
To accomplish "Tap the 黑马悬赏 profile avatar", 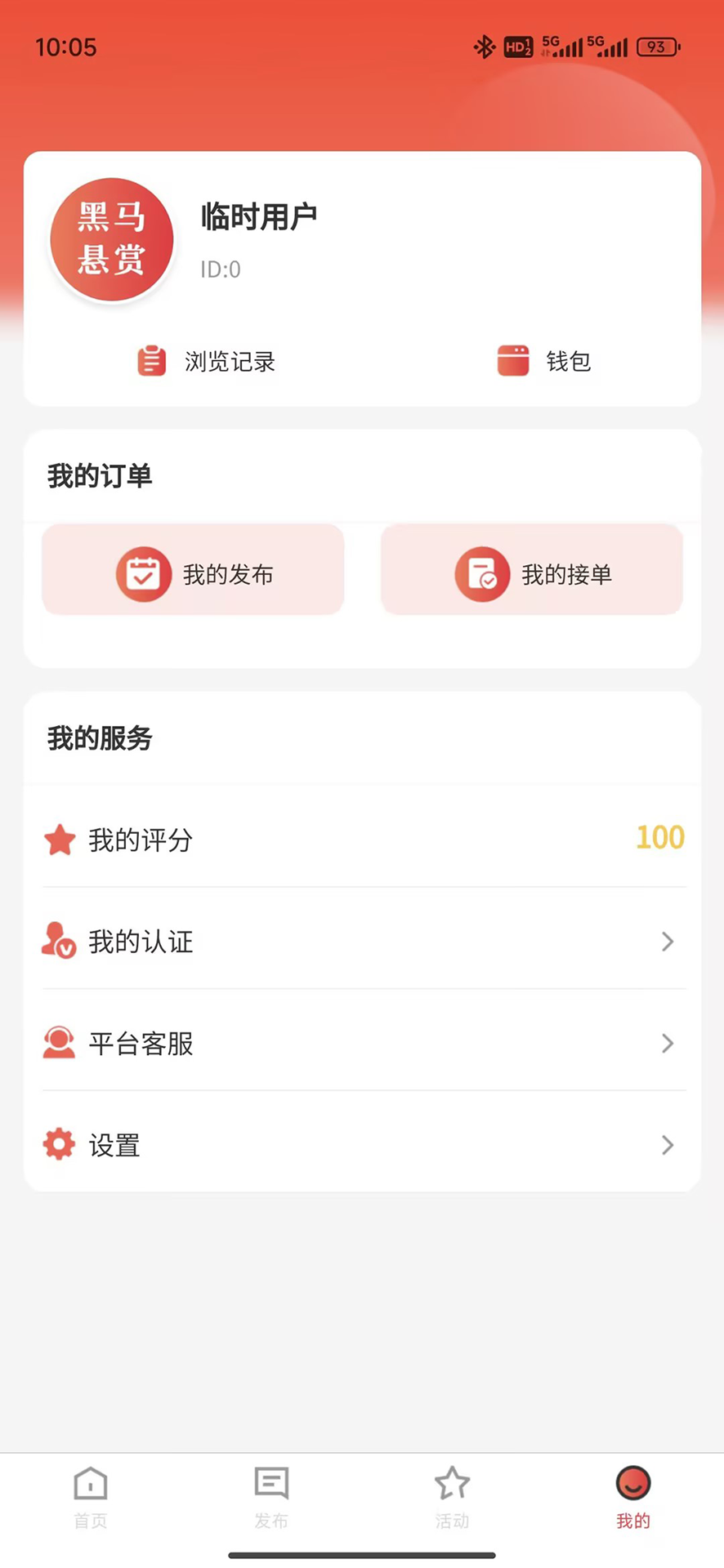I will [112, 240].
